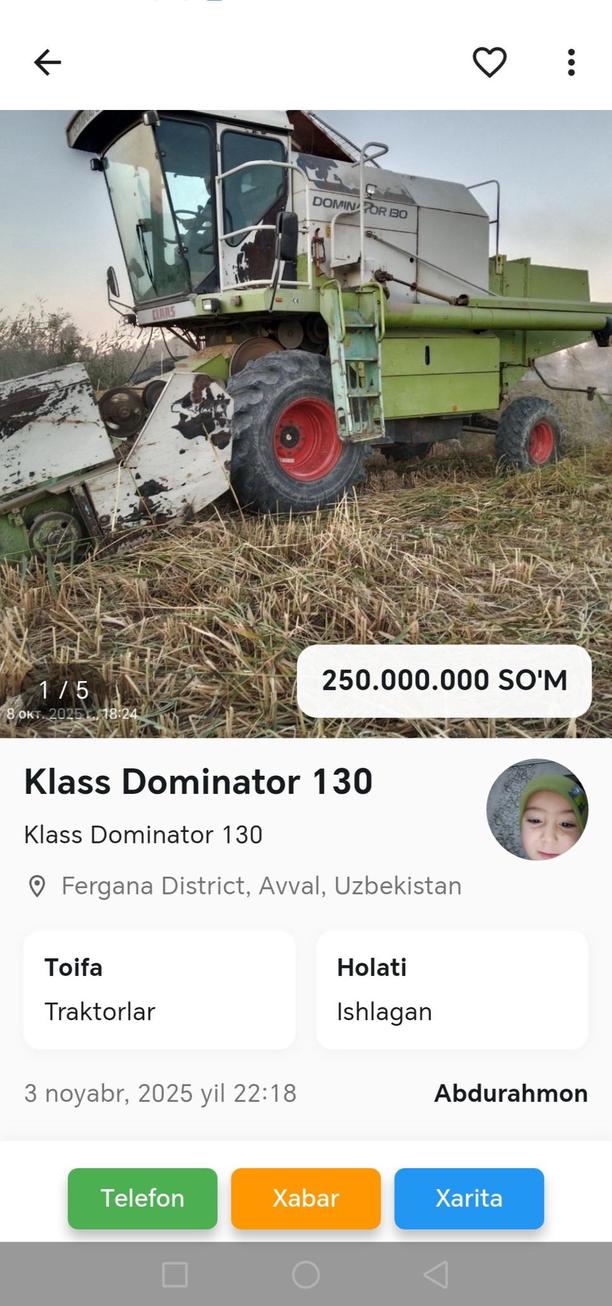
Task: Send a message with Xabar button
Action: (306, 1198)
